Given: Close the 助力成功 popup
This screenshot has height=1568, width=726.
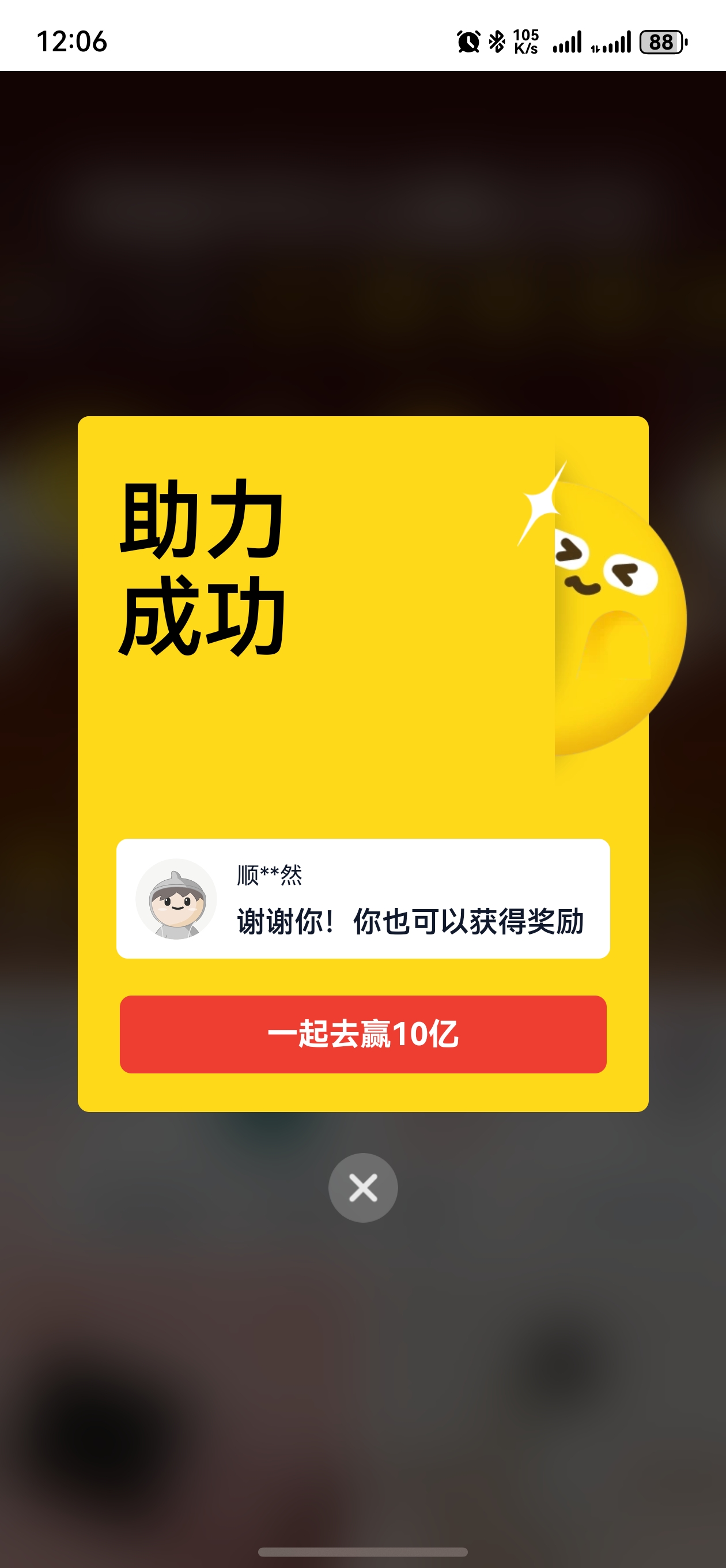Looking at the screenshot, I should (x=364, y=1188).
